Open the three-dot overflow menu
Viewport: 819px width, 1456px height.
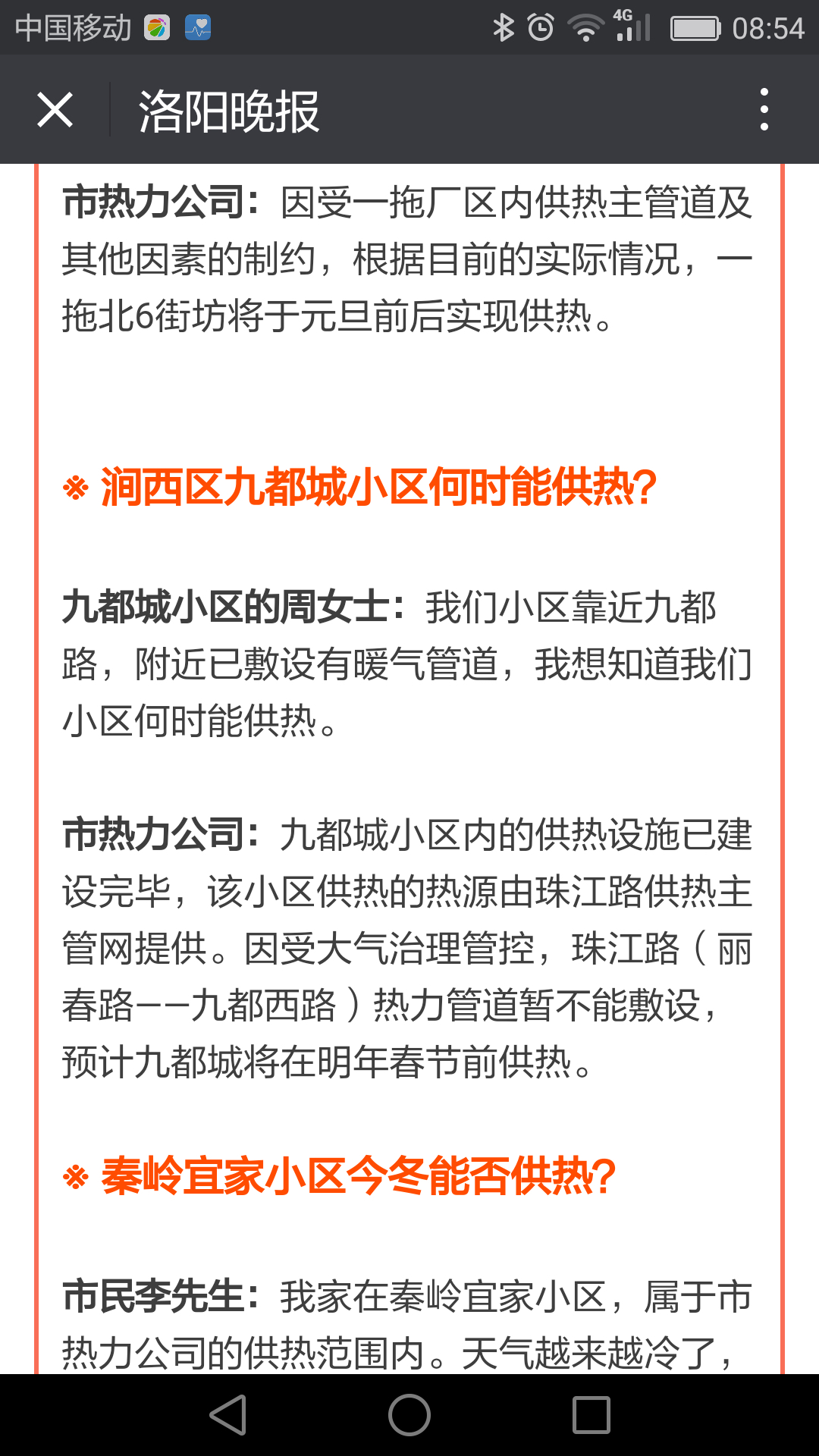[764, 110]
